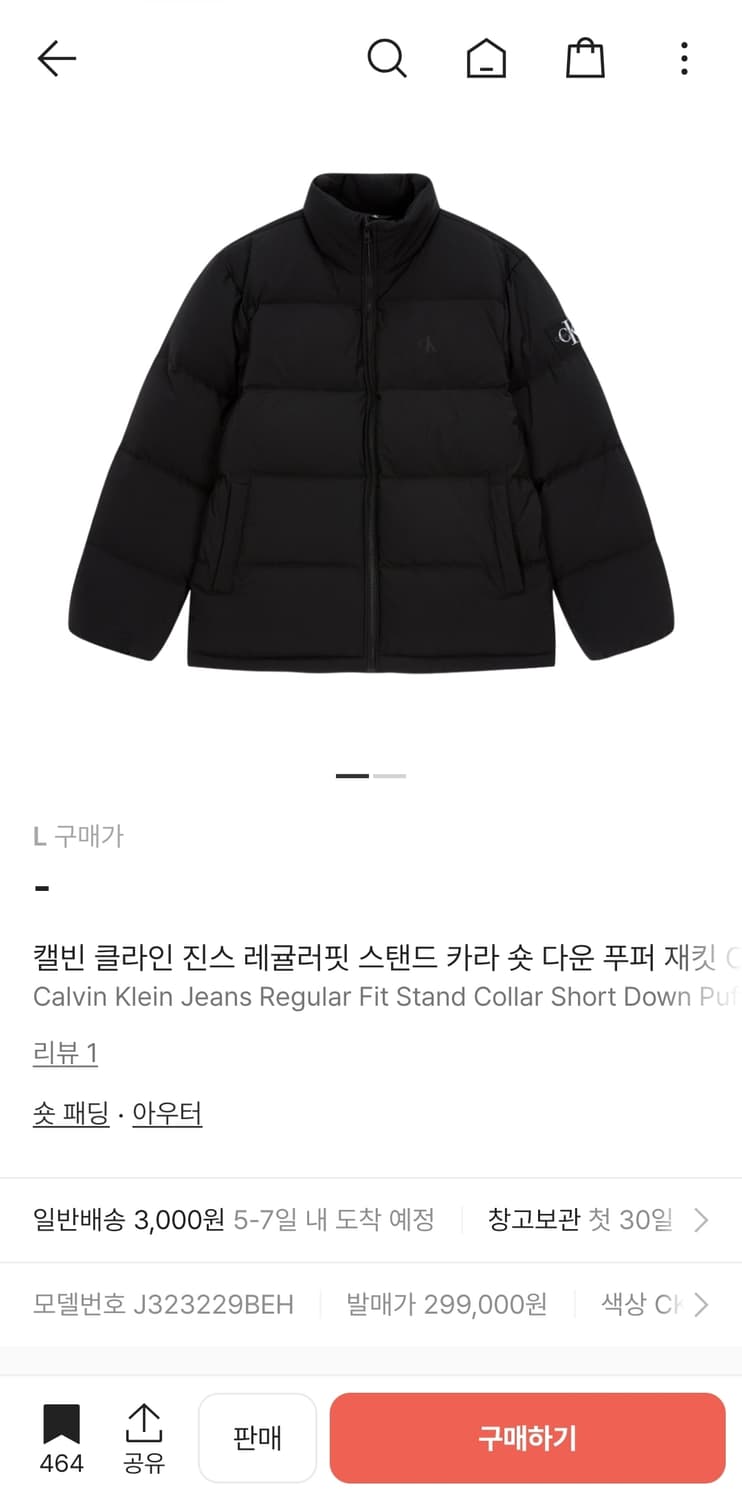Go to the home screen icon

pos(485,58)
